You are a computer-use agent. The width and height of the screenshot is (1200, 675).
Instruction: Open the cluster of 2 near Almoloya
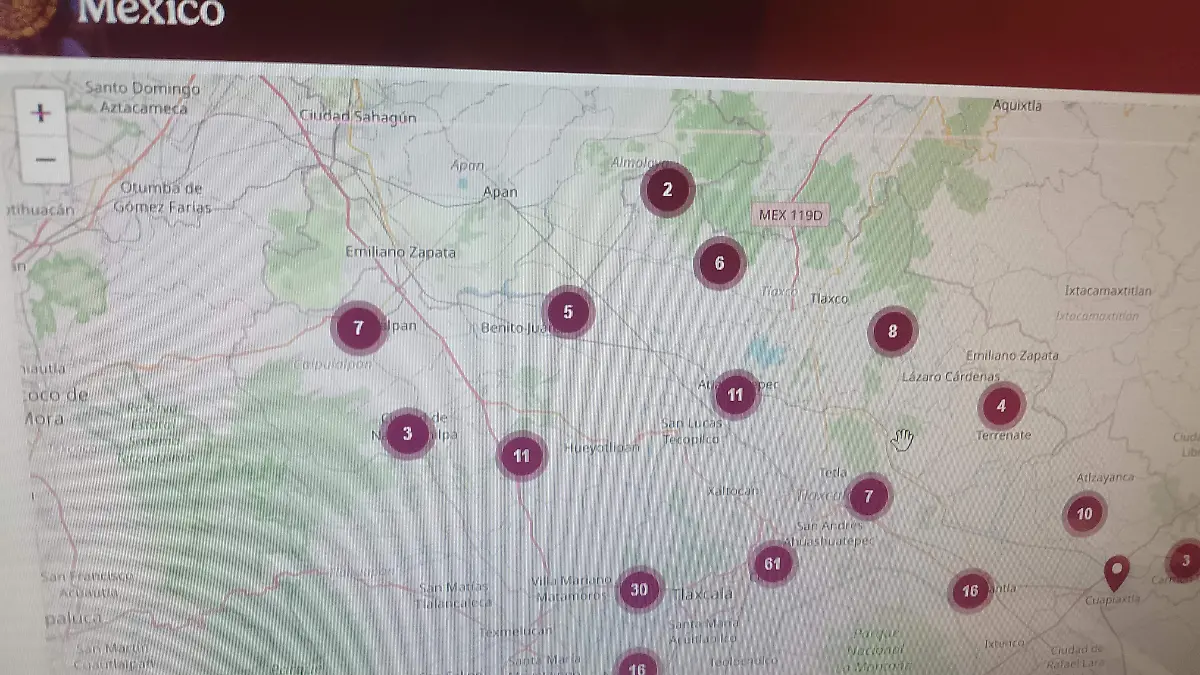click(x=668, y=189)
